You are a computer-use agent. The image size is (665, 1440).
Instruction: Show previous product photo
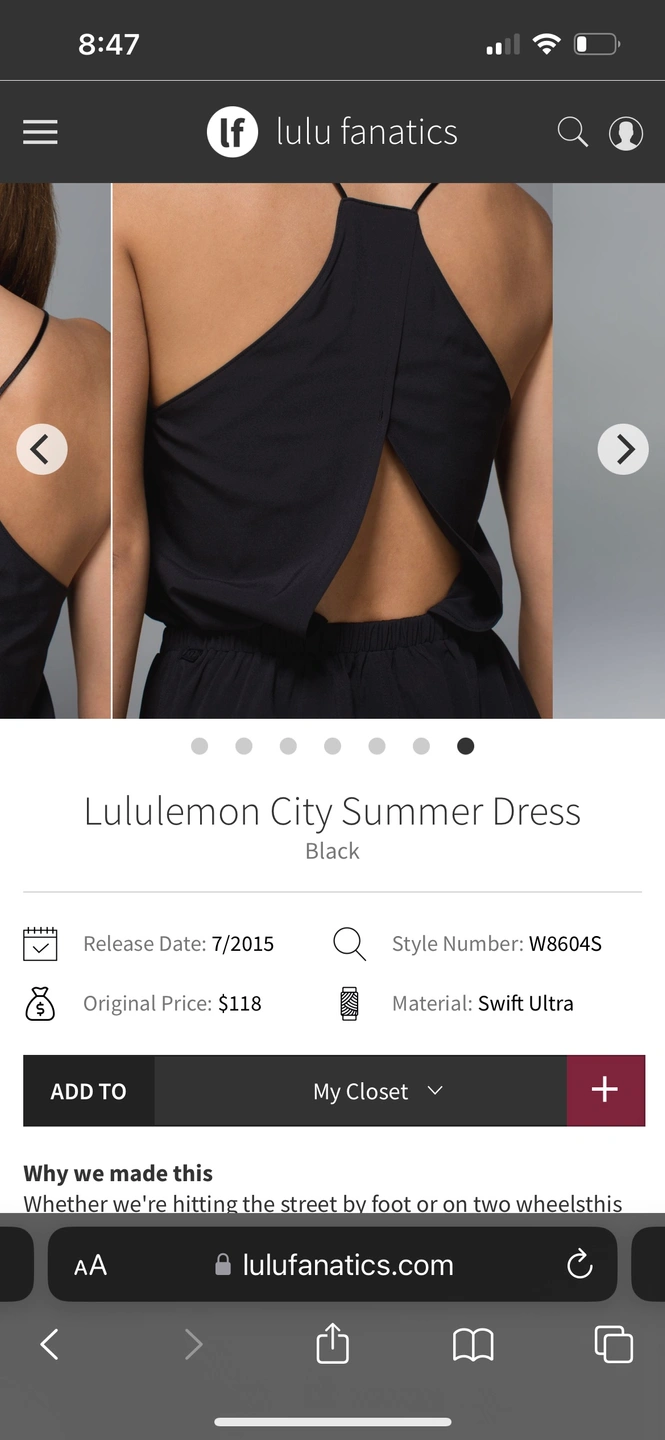pos(42,449)
